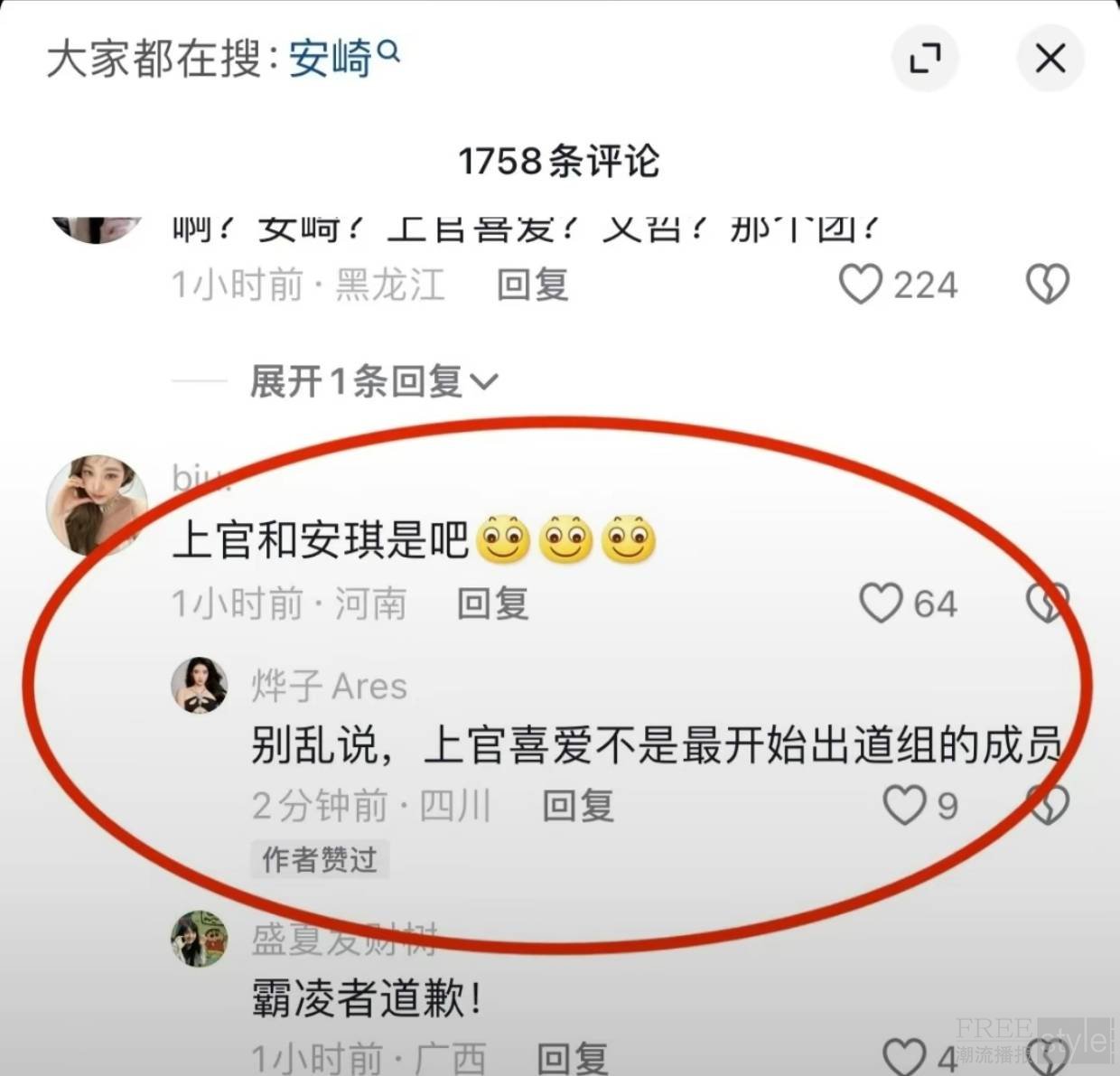The width and height of the screenshot is (1120, 1076).
Task: Like 烨子 Ares's reply with 9 likes
Action: [904, 805]
